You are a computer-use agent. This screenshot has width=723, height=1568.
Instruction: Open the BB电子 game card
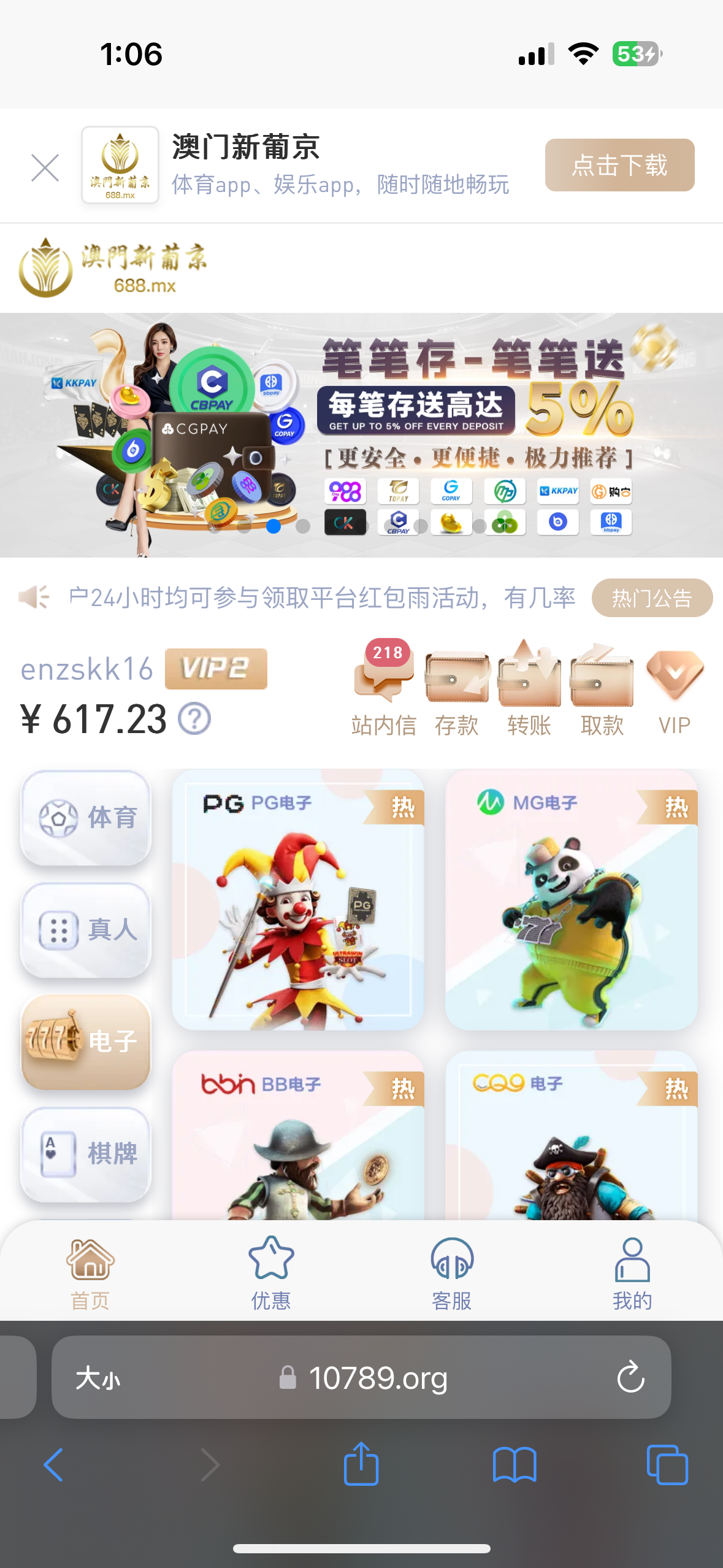point(298,1135)
